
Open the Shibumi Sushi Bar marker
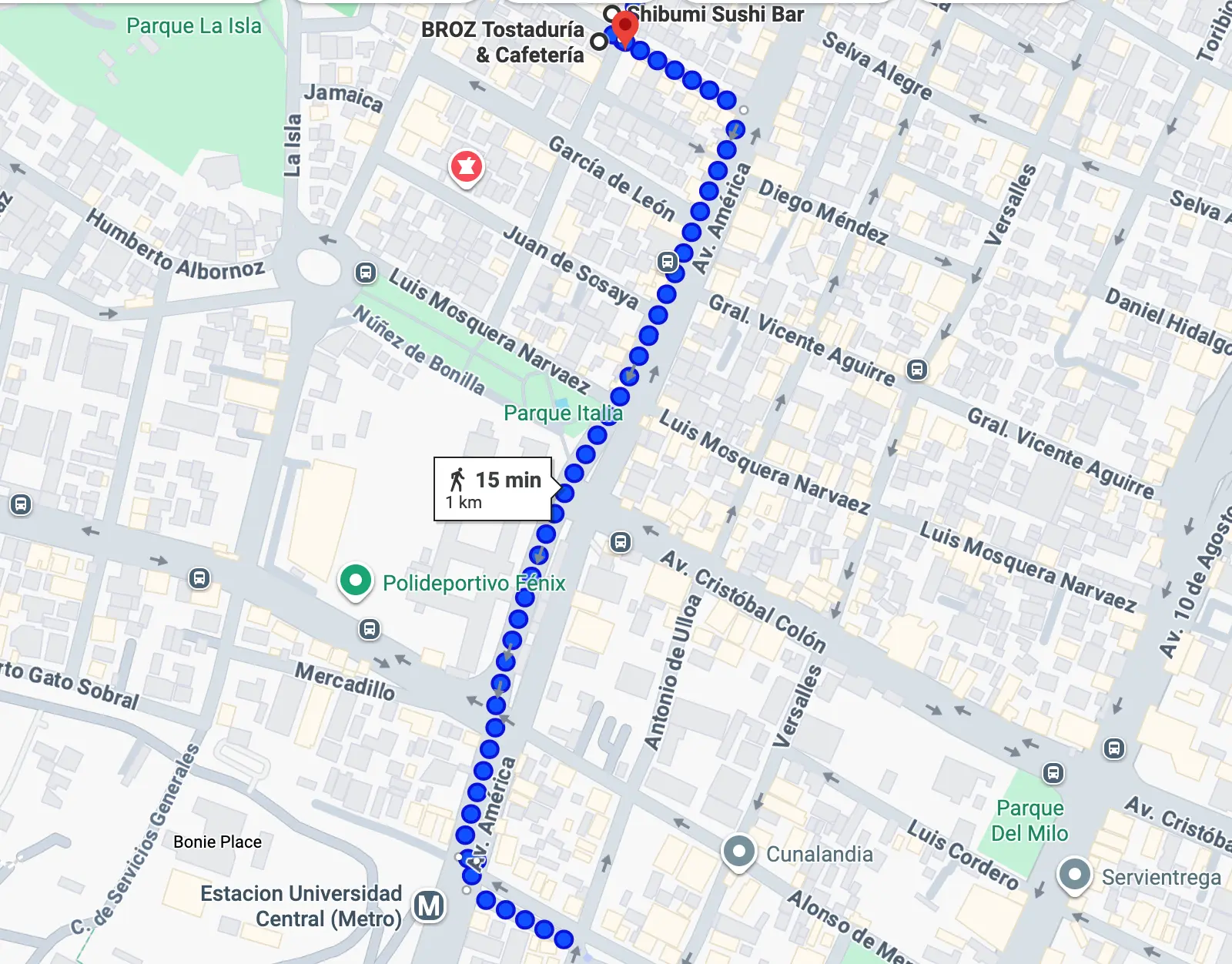click(611, 13)
